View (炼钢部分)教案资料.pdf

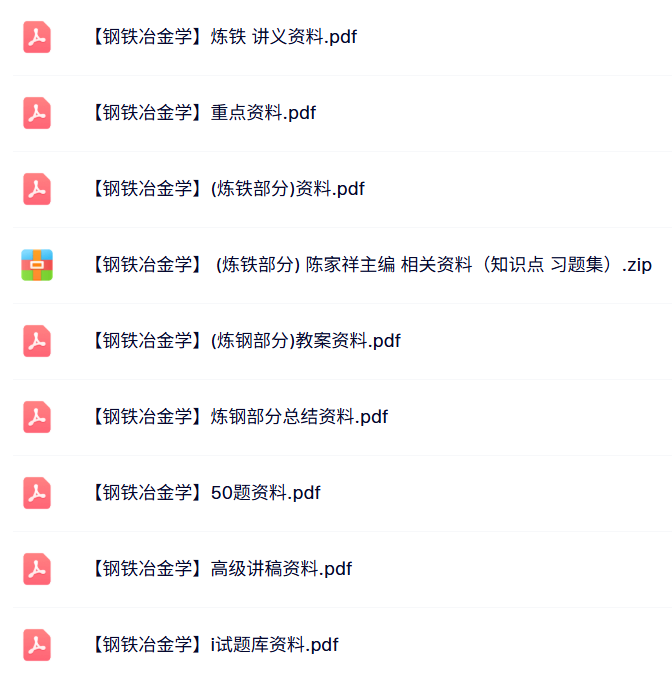244,341
